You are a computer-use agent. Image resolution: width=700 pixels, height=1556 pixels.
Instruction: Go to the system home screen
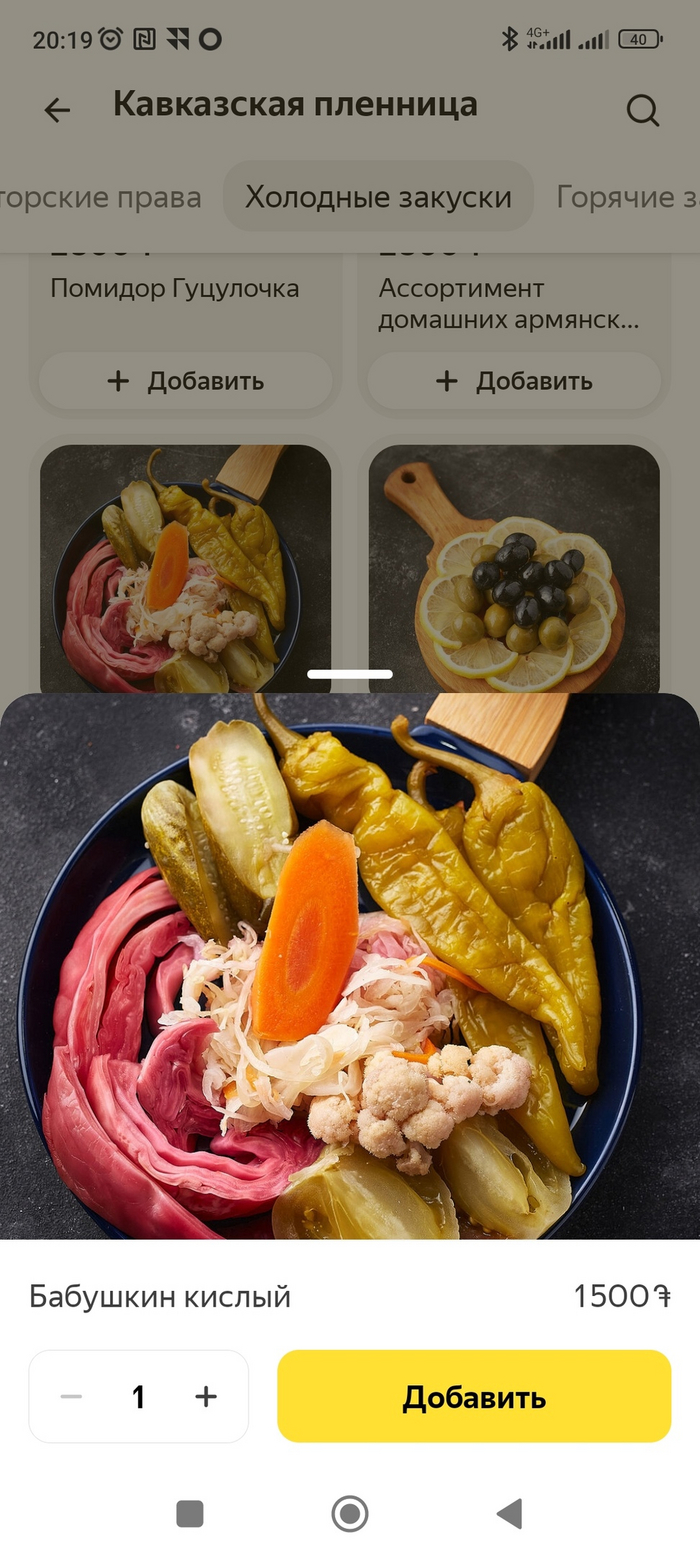coord(350,1514)
